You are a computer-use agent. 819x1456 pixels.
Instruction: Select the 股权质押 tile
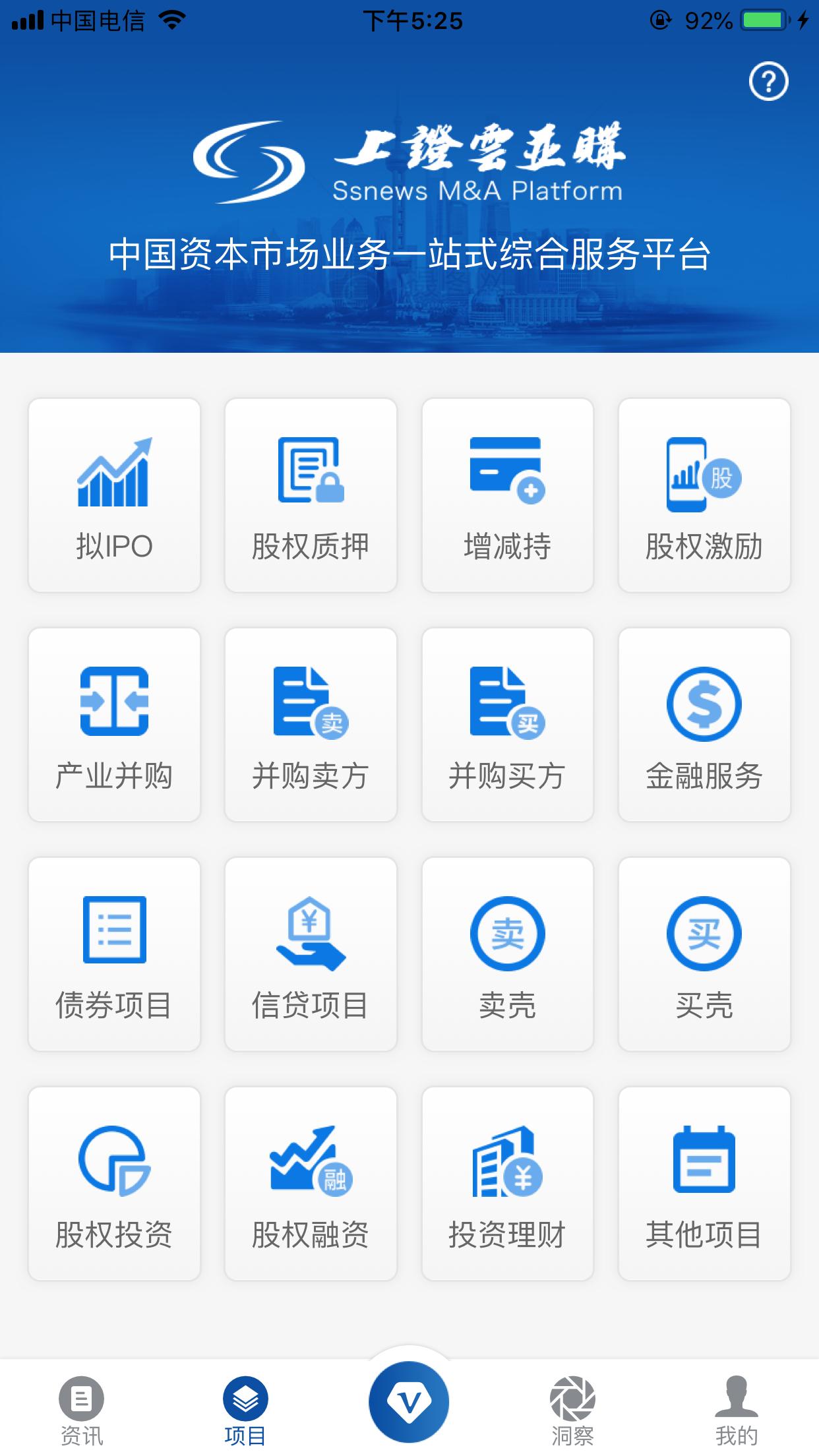point(311,495)
